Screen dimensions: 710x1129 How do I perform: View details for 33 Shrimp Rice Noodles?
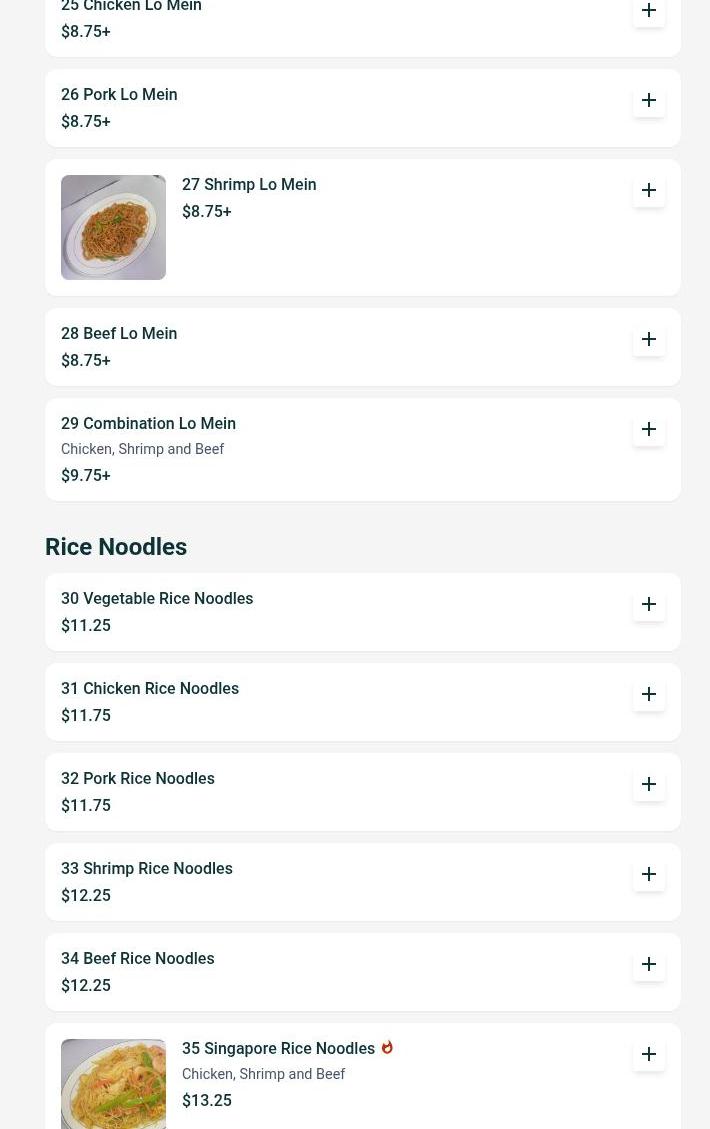click(x=147, y=869)
